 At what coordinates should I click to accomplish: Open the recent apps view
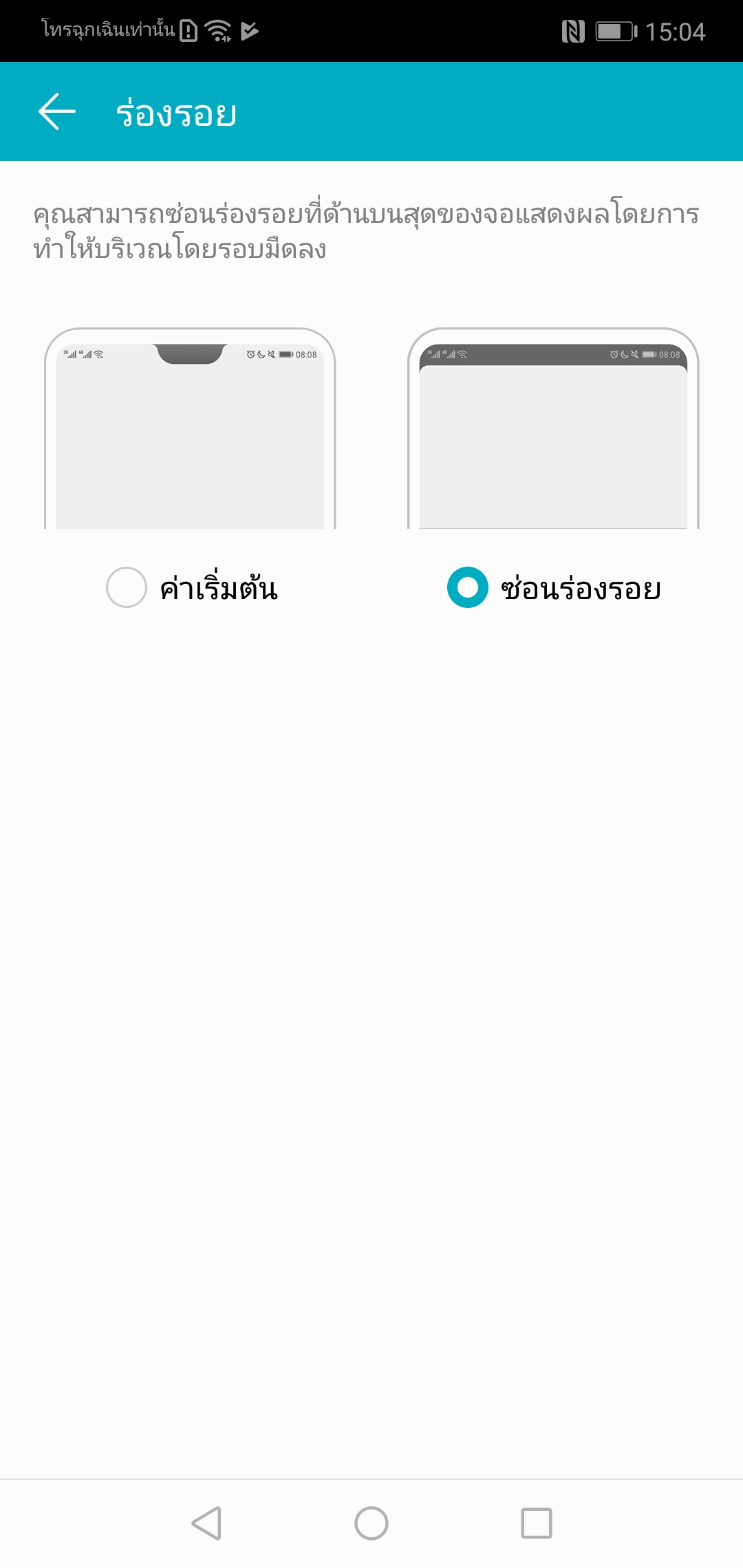tap(537, 1523)
